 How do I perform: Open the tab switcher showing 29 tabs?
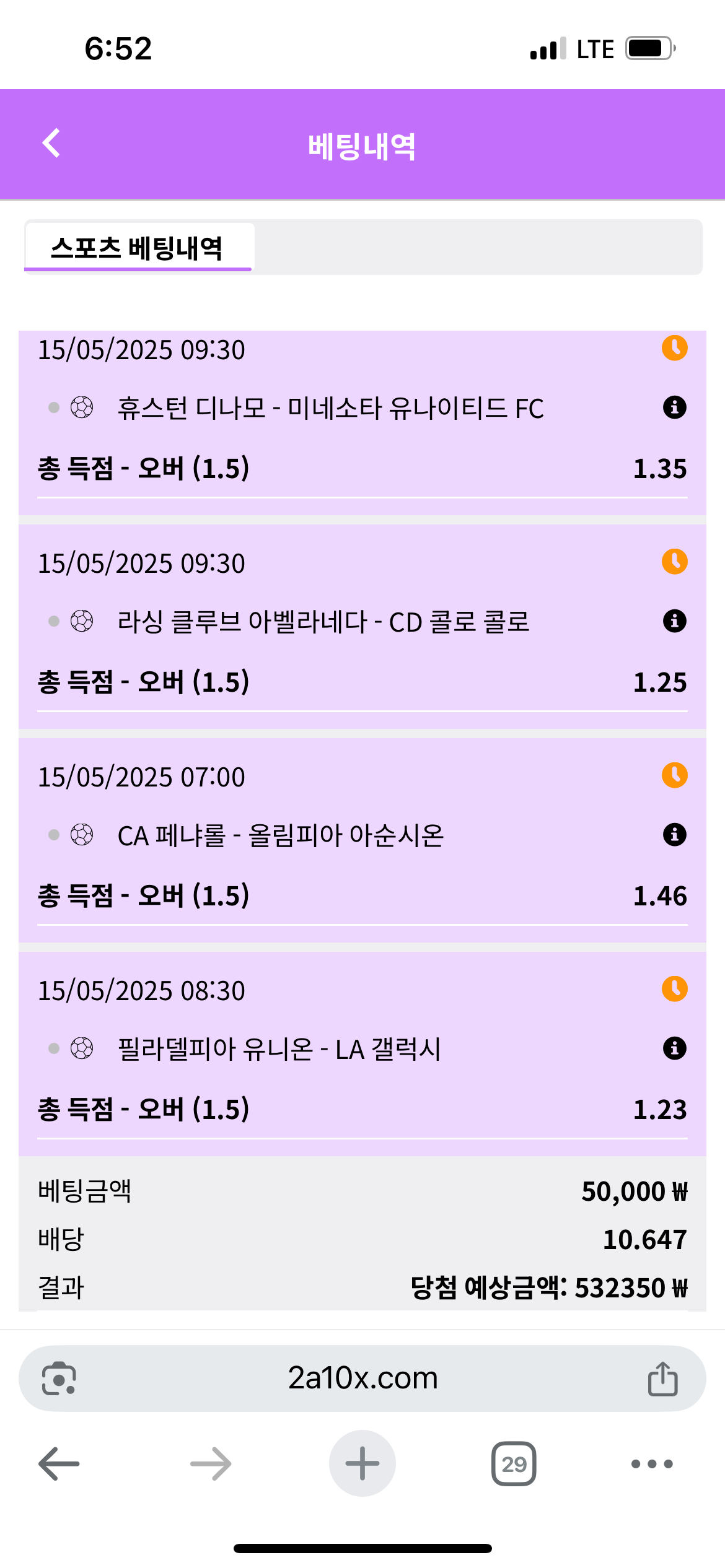[x=514, y=1464]
